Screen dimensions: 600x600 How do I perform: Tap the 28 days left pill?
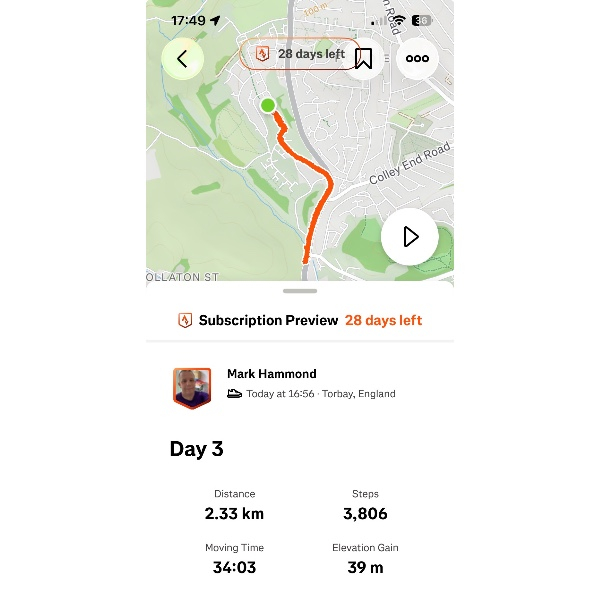300,54
